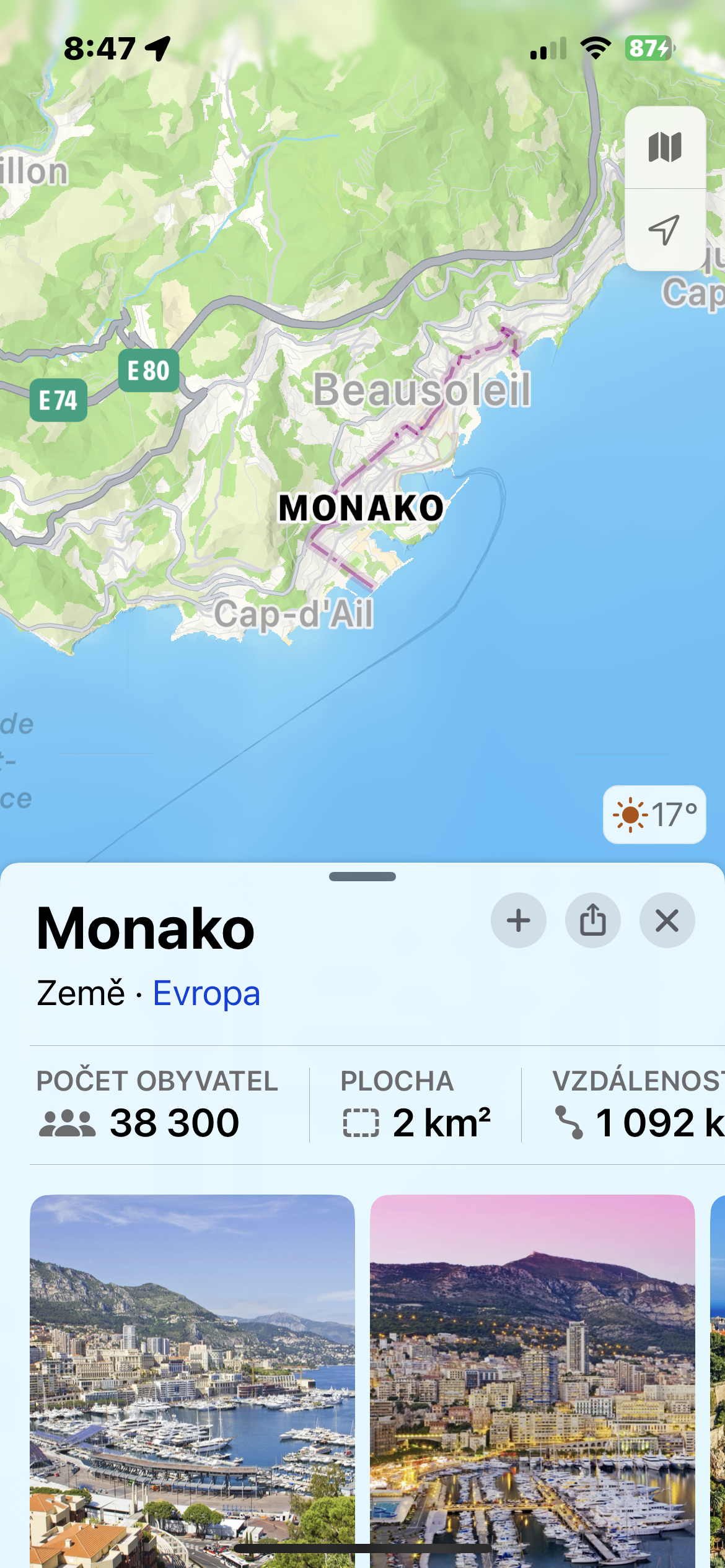The height and width of the screenshot is (1568, 725).
Task: Add Monako with the plus button
Action: click(x=519, y=920)
